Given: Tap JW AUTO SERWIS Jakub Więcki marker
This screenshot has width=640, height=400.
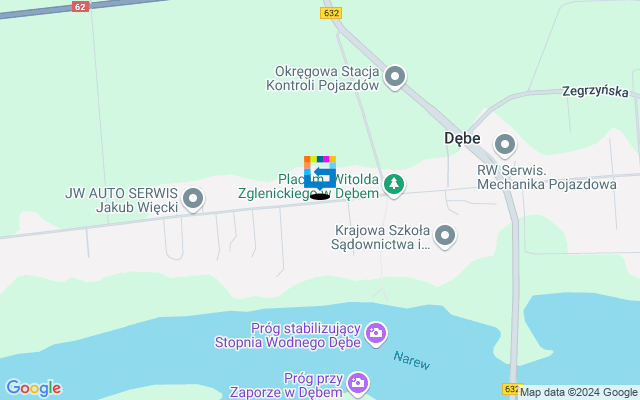Looking at the screenshot, I should point(194,199).
